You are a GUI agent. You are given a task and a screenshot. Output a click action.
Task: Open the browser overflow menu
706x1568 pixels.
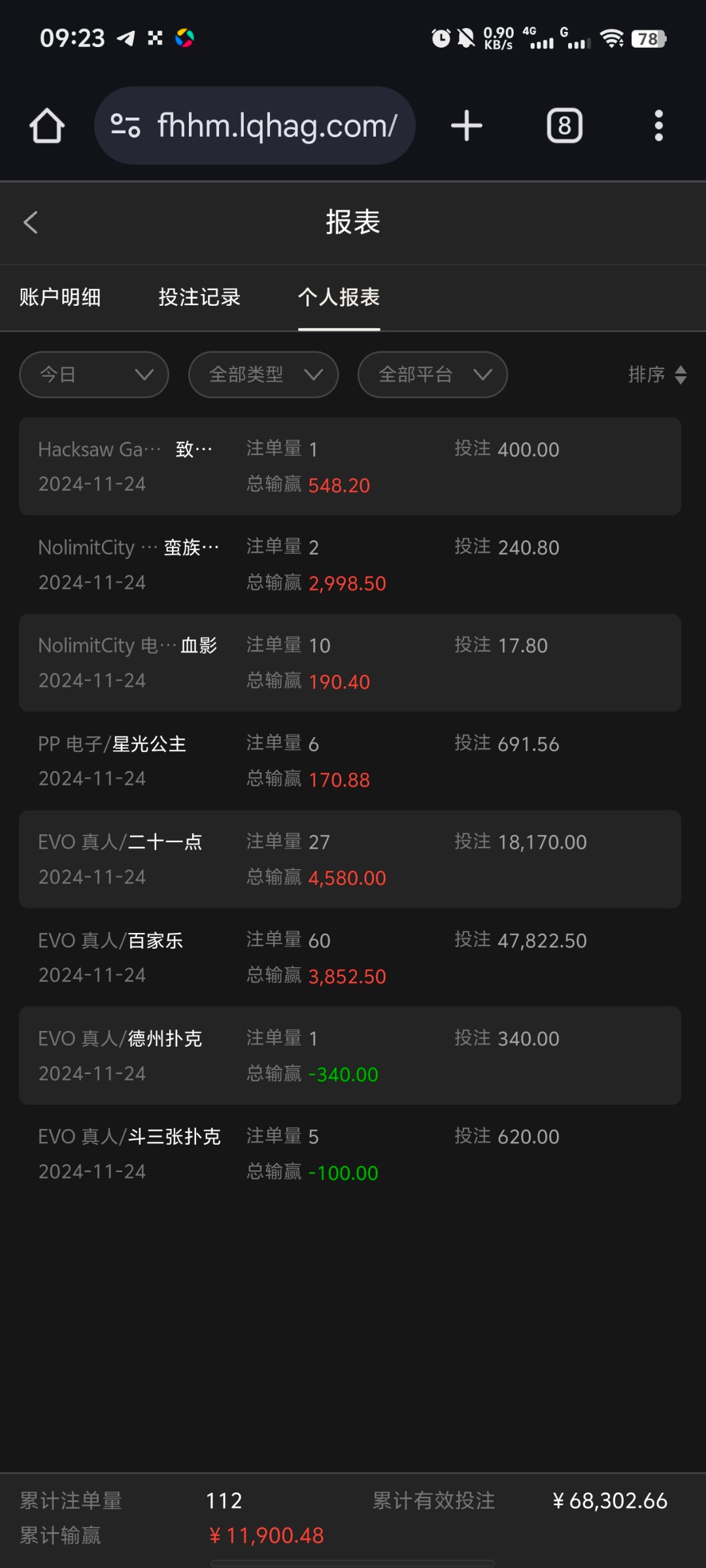tap(659, 125)
